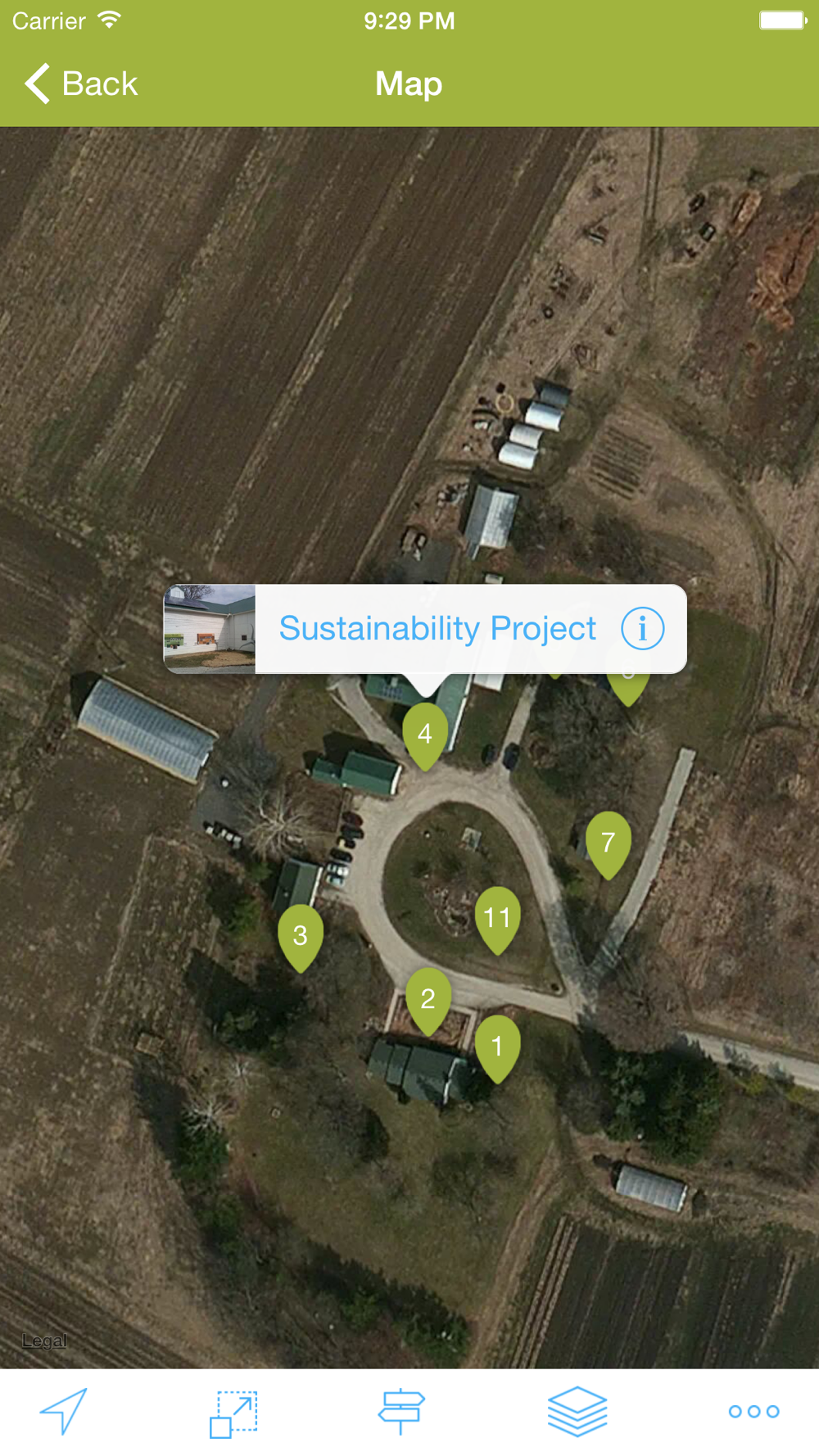Open the more options menu
The height and width of the screenshot is (1456, 819).
(x=753, y=1411)
